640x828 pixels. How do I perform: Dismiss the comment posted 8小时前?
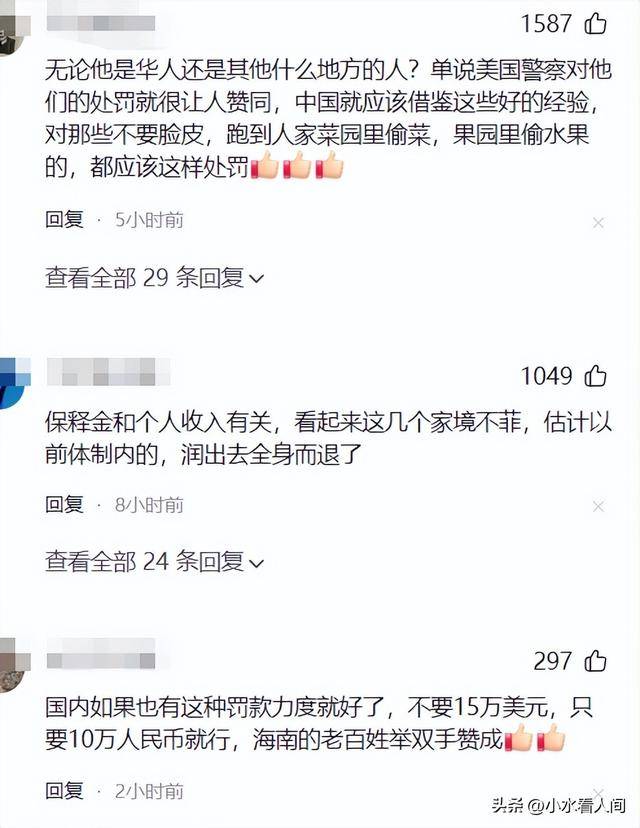[598, 507]
